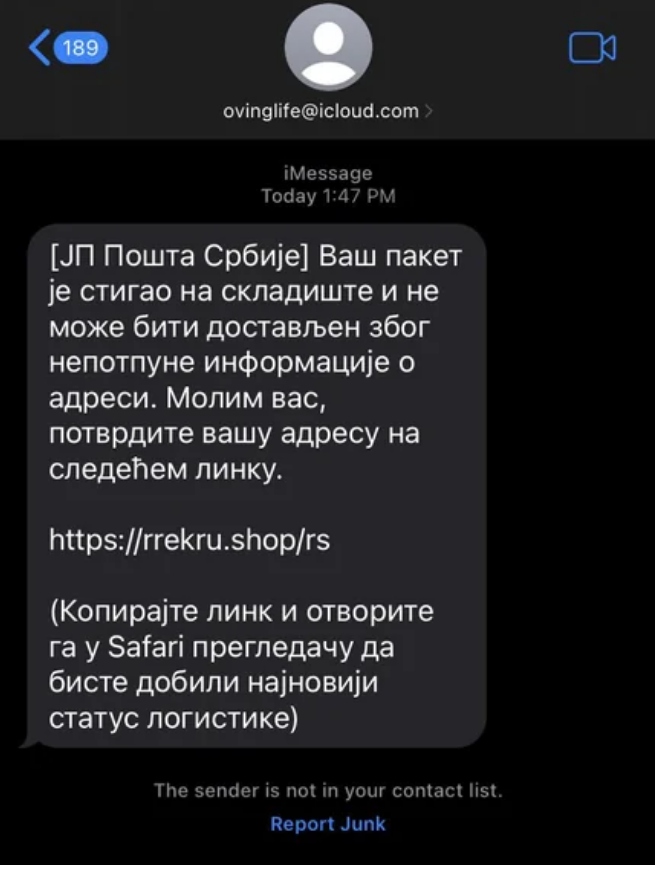Screen dimensions: 660x872
Task: Open contact details for ovinglife@icloud.com
Action: (327, 111)
